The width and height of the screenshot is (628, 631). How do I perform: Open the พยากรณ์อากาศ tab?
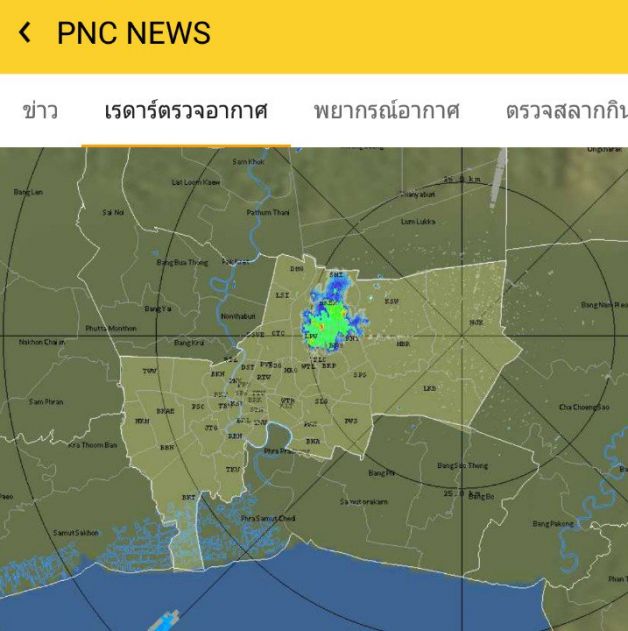(x=386, y=111)
